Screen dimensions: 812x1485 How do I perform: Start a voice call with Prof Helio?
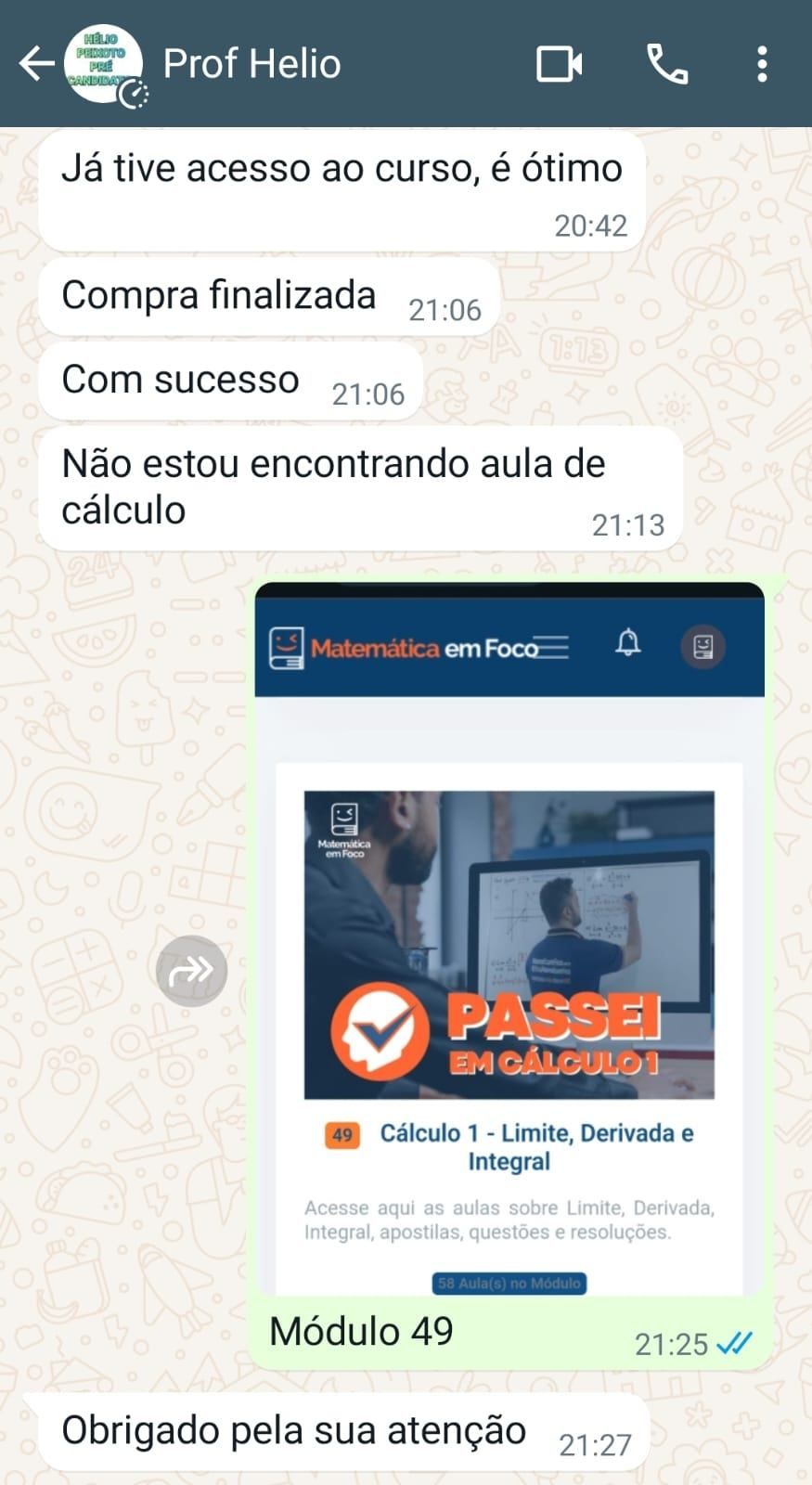click(x=667, y=64)
